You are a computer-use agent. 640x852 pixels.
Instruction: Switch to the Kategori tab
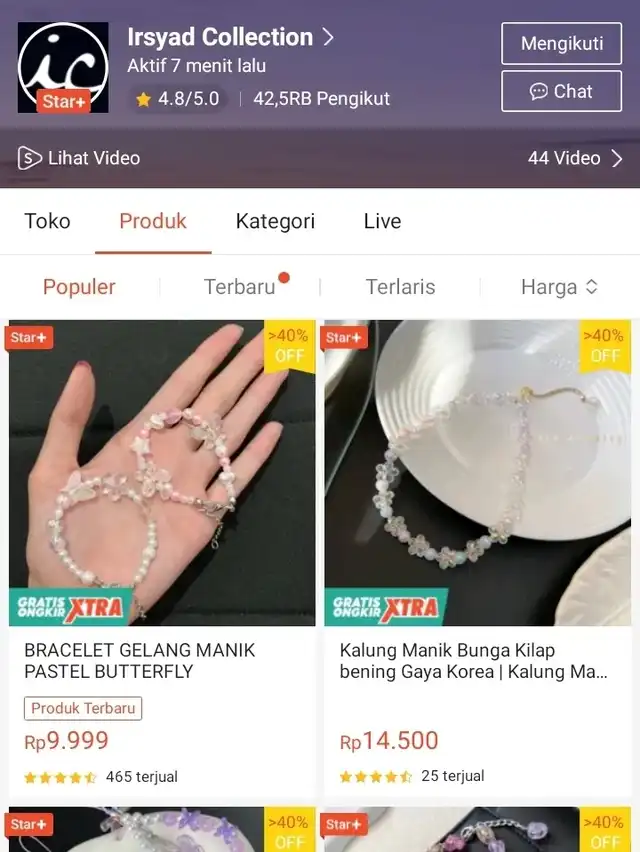tap(275, 221)
